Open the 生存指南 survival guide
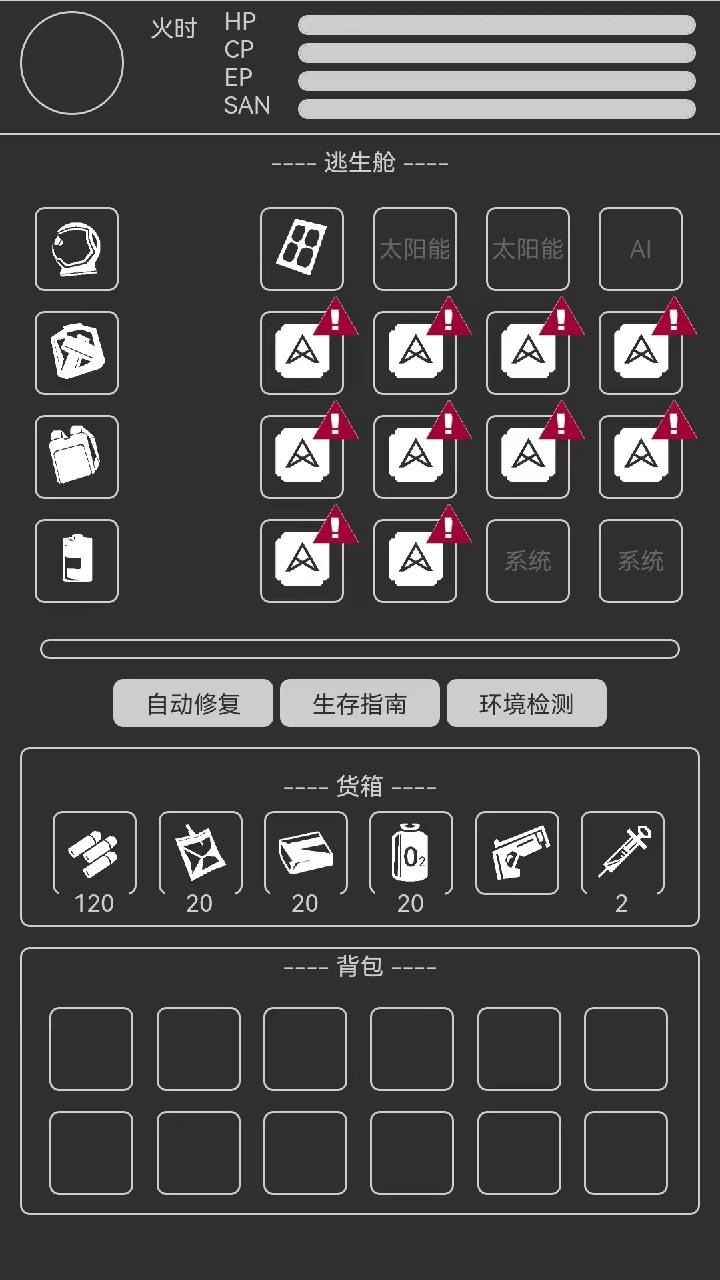This screenshot has height=1280, width=720. 359,703
